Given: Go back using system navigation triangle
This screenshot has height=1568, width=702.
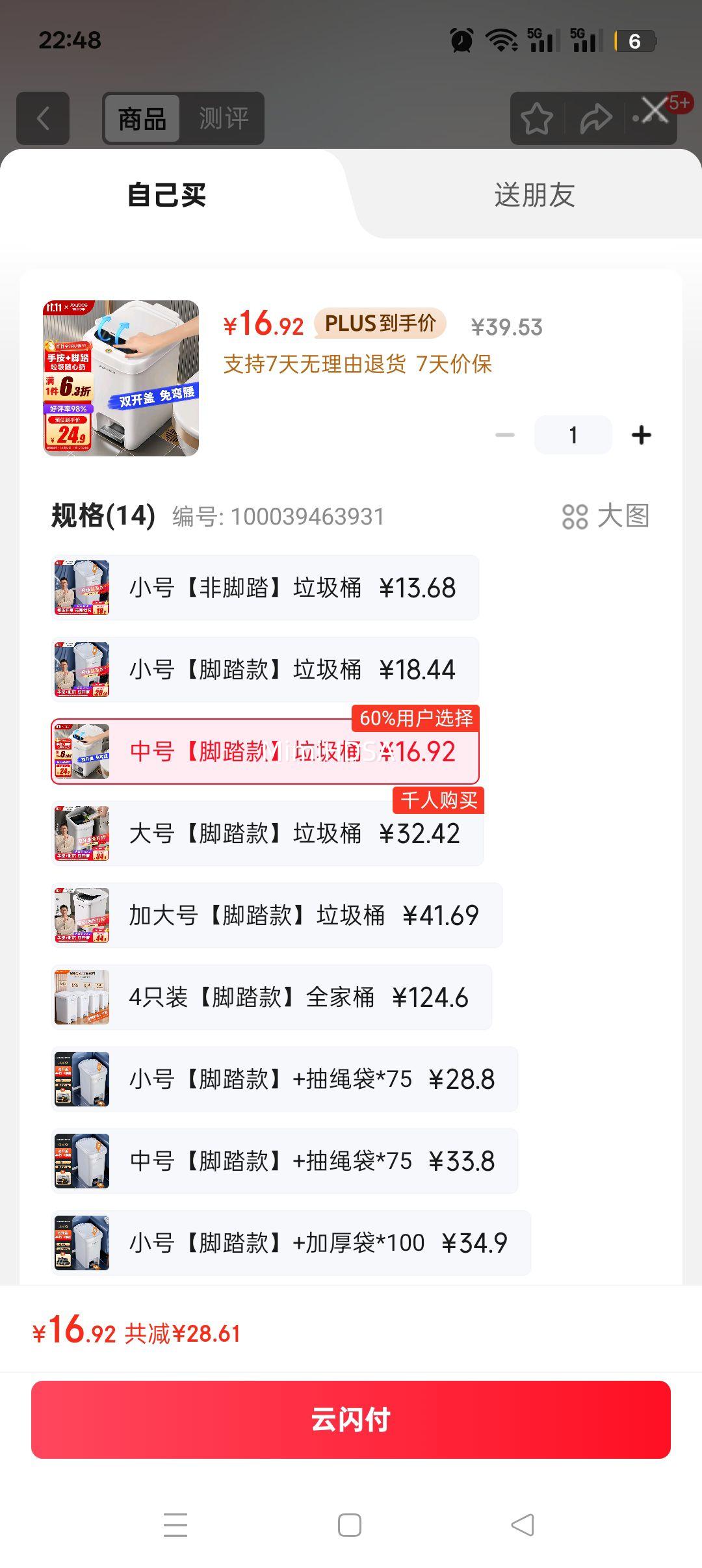Looking at the screenshot, I should tap(523, 1525).
